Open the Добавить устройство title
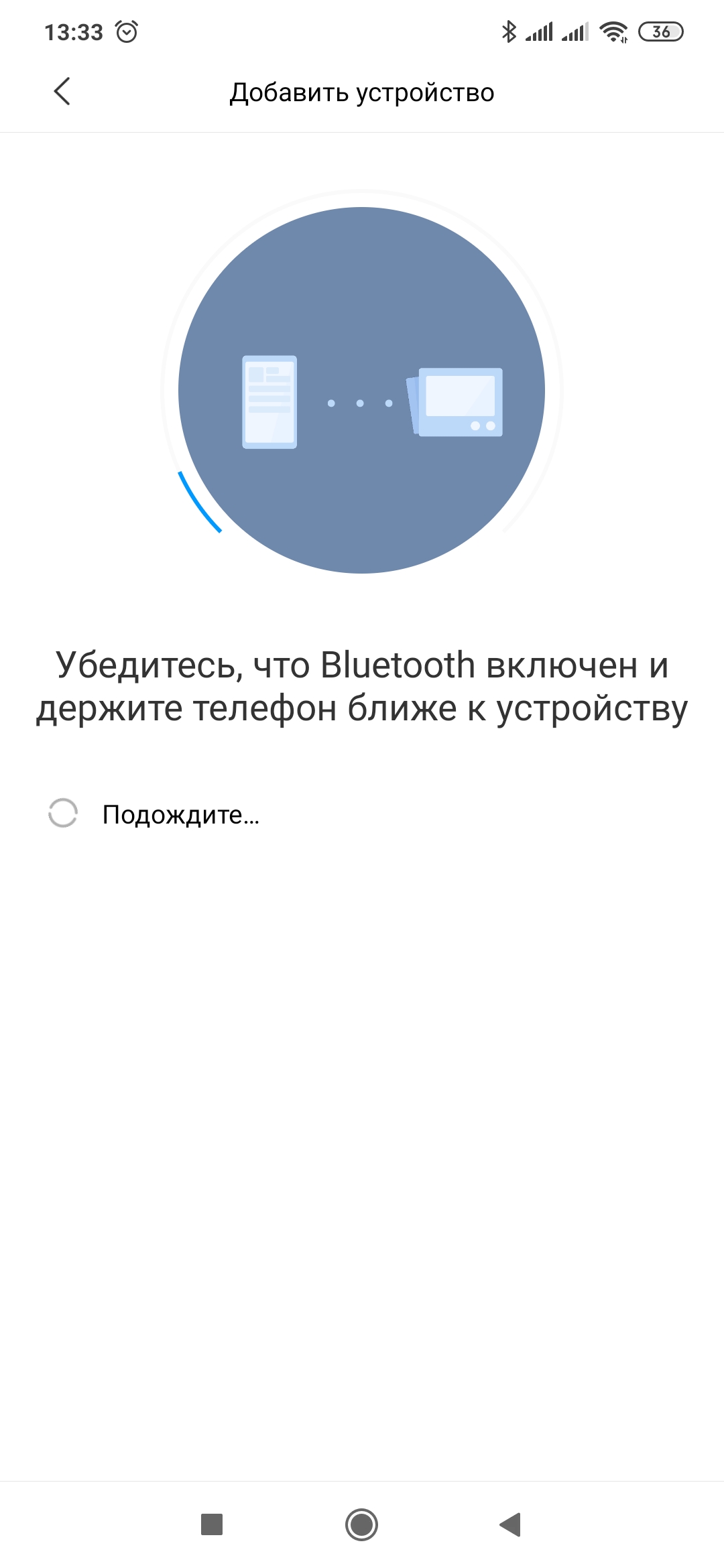The image size is (724, 1568). pyautogui.click(x=362, y=92)
